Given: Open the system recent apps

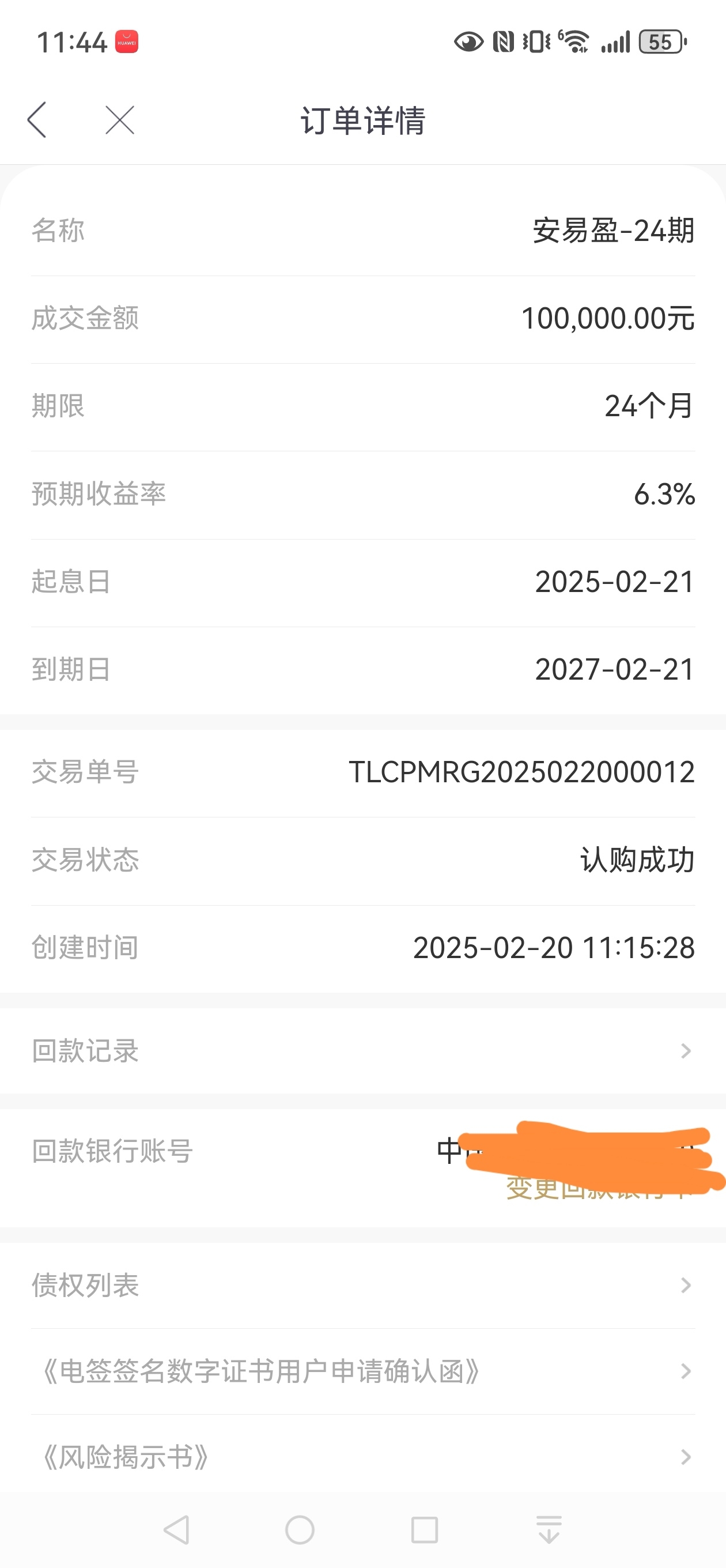Looking at the screenshot, I should tap(424, 1529).
